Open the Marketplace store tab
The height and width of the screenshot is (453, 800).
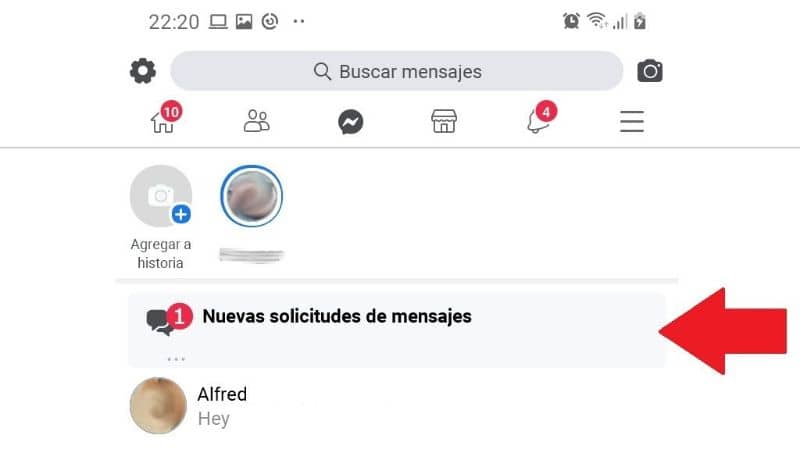[x=444, y=122]
